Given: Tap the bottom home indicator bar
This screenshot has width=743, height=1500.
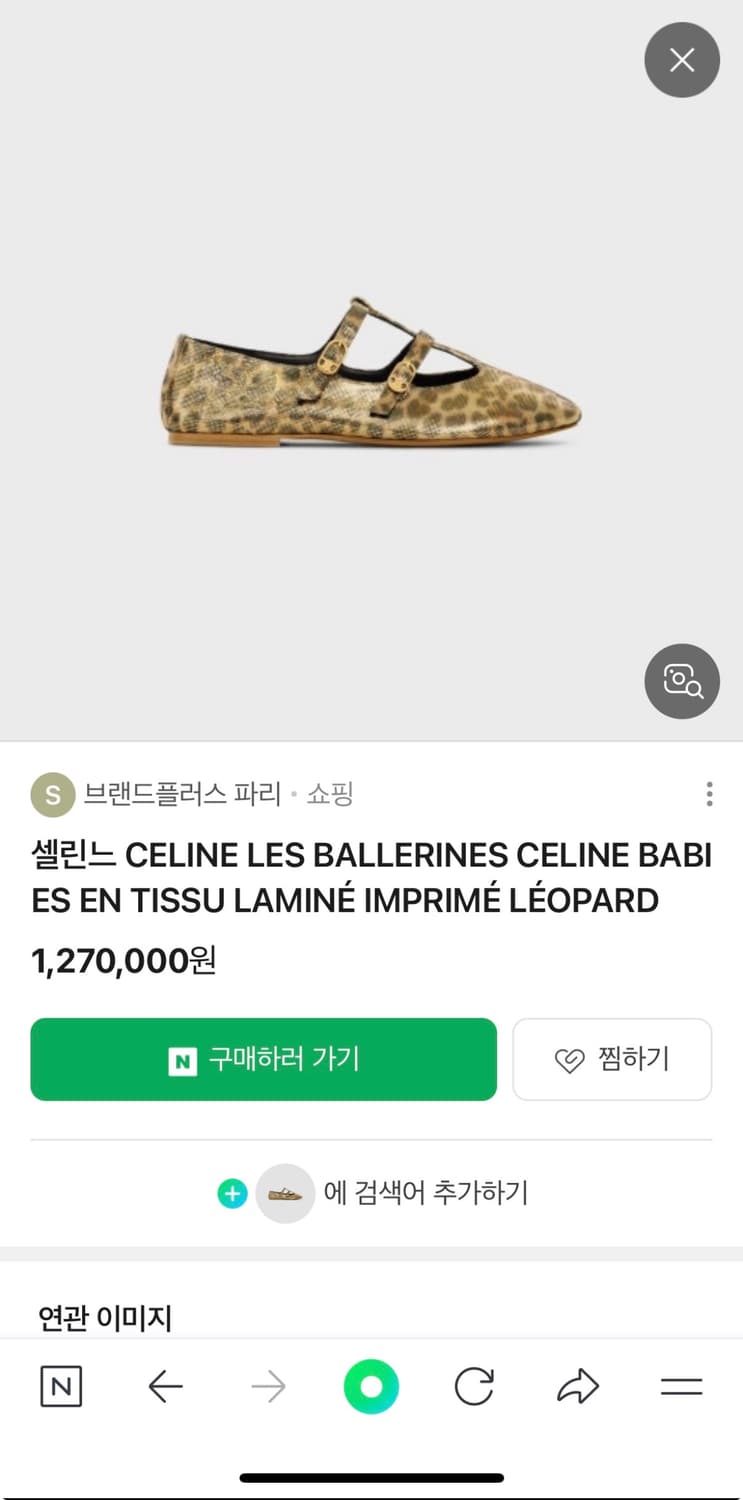Looking at the screenshot, I should (371, 1478).
